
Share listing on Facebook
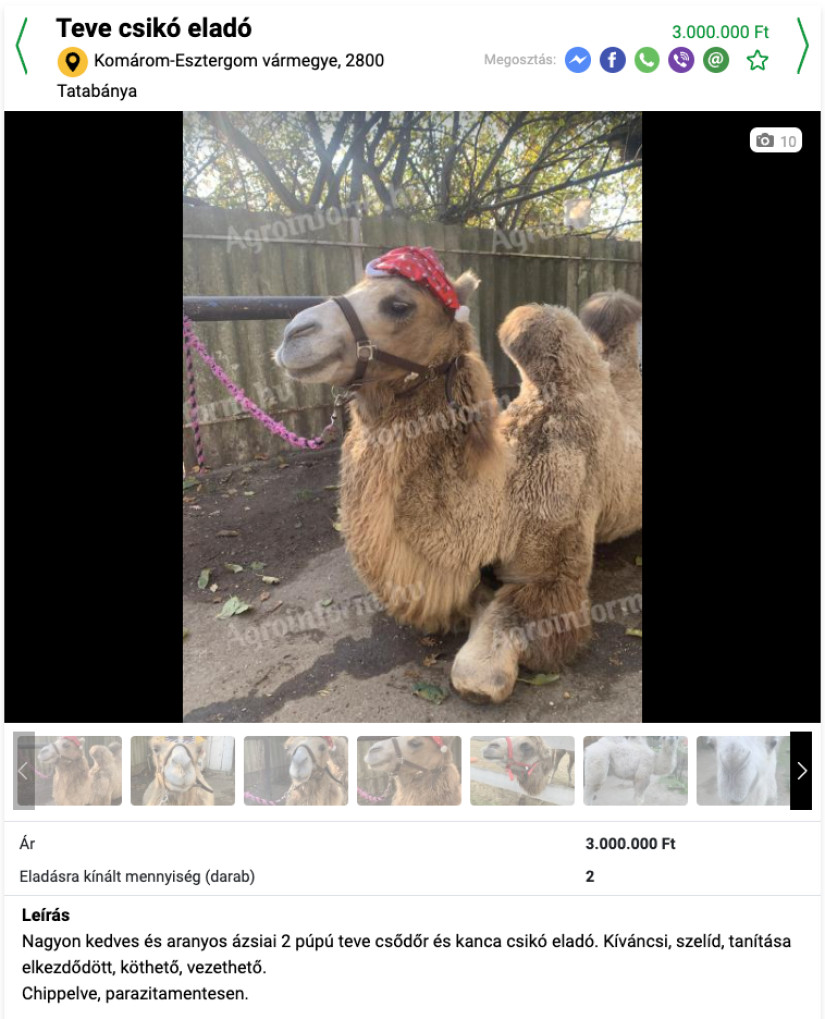pos(612,60)
